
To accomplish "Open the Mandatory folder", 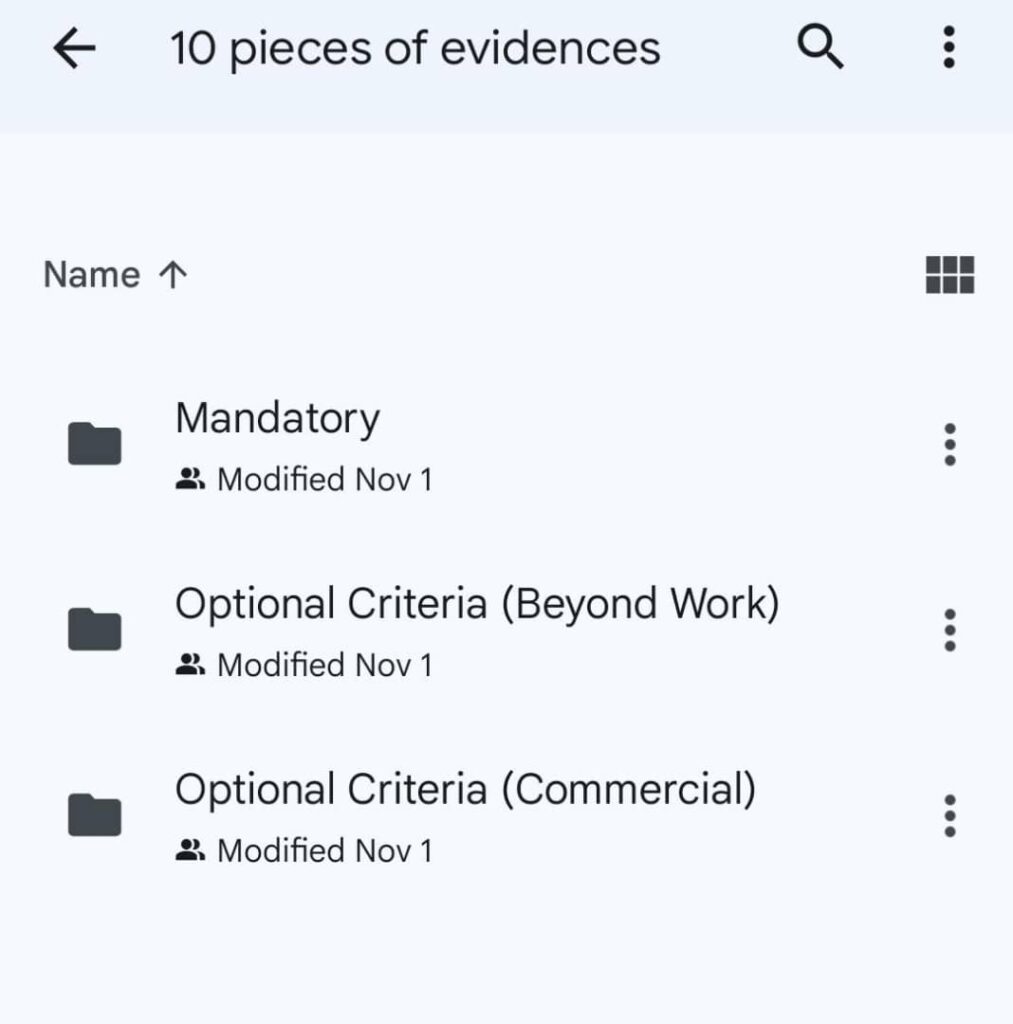I will click(277, 419).
